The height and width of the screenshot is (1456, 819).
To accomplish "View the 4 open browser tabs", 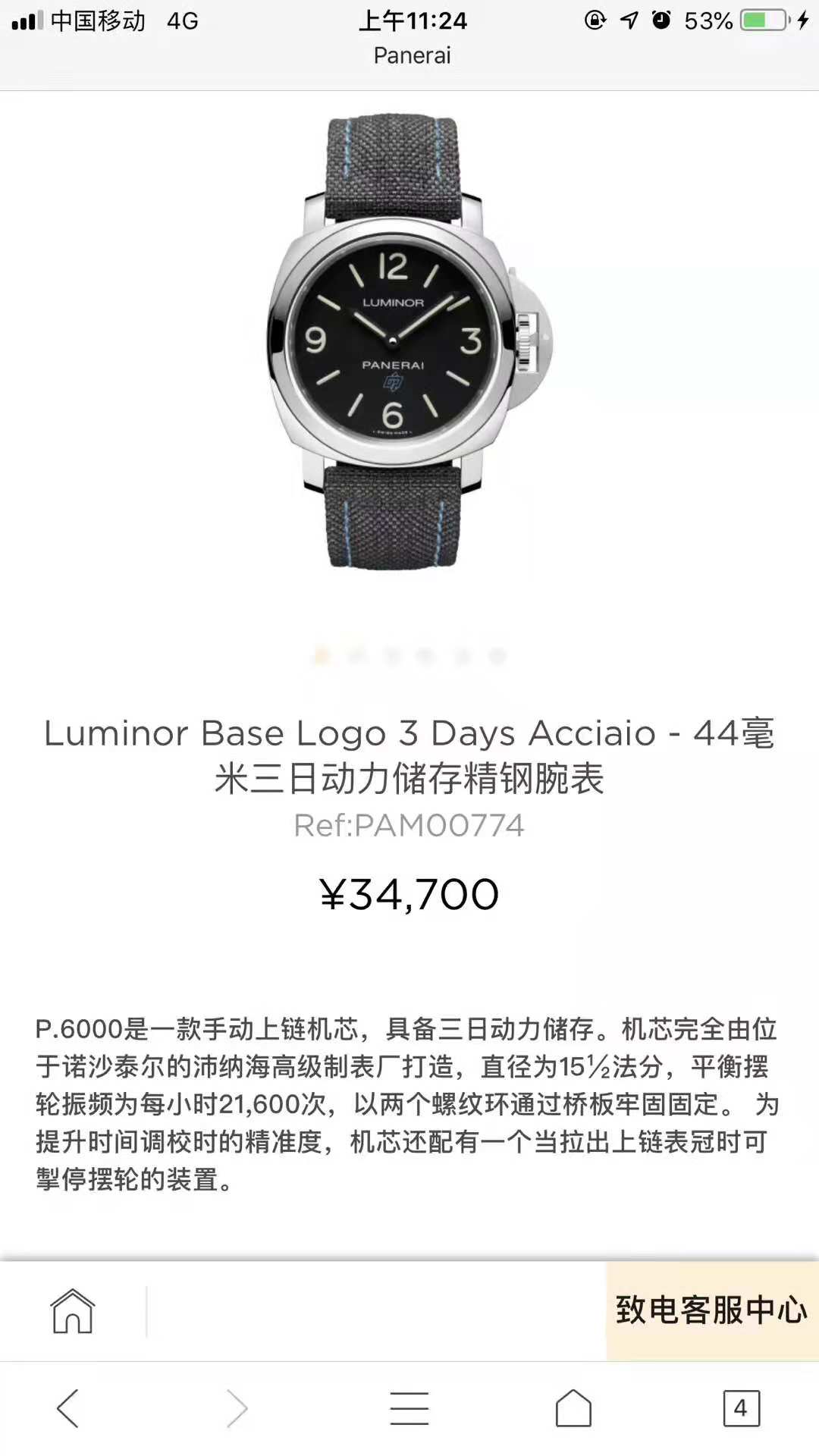I will click(x=741, y=1408).
